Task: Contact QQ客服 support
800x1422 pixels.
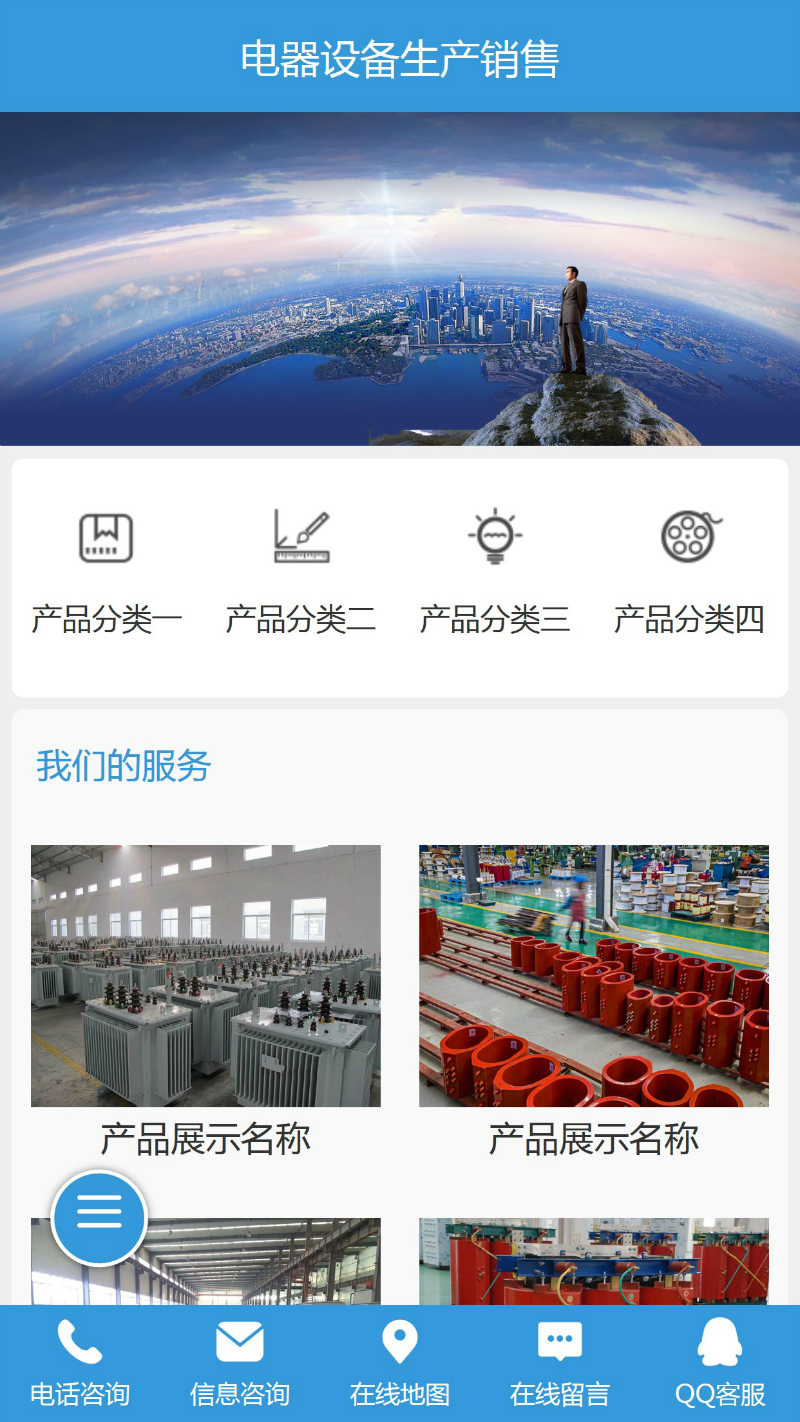Action: pyautogui.click(x=720, y=1363)
